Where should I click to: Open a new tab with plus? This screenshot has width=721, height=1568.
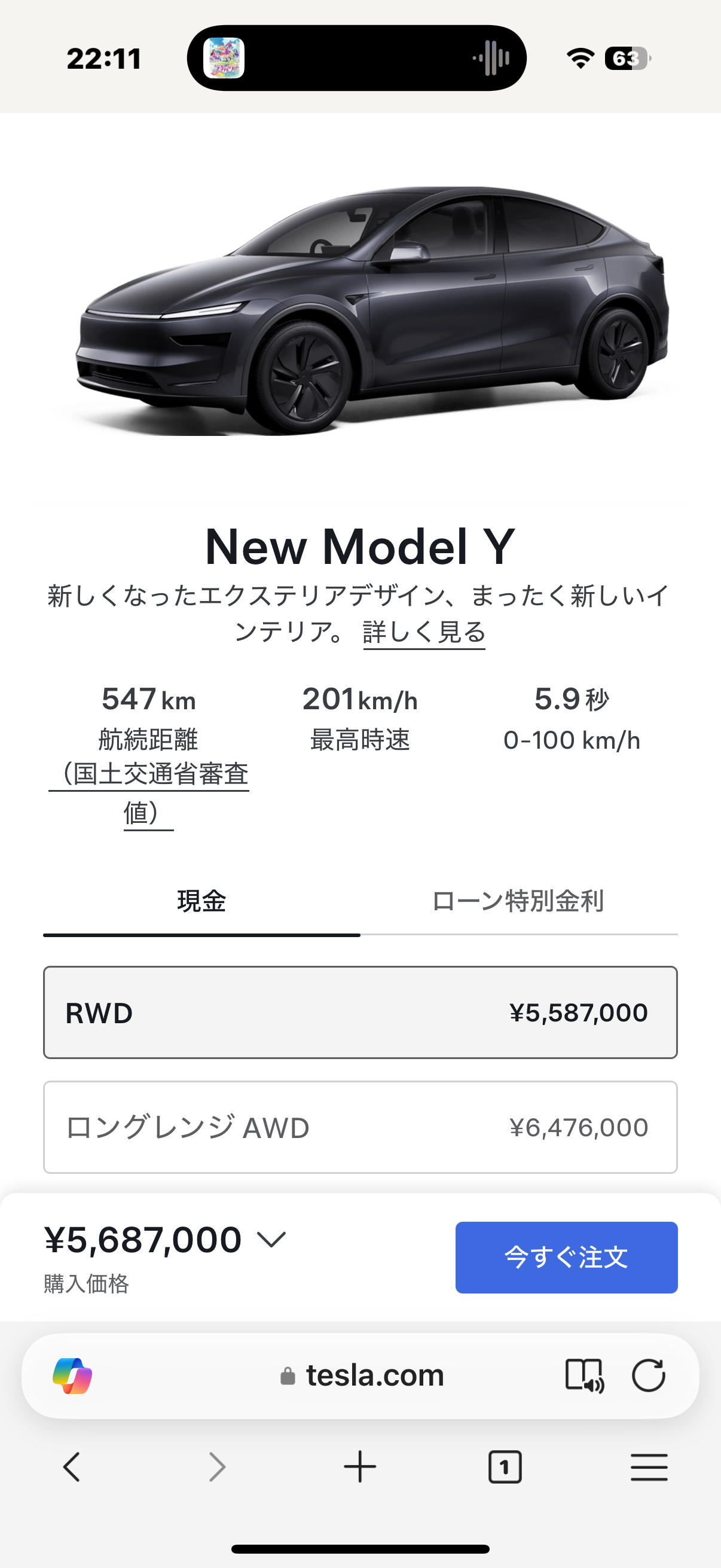click(x=360, y=1467)
